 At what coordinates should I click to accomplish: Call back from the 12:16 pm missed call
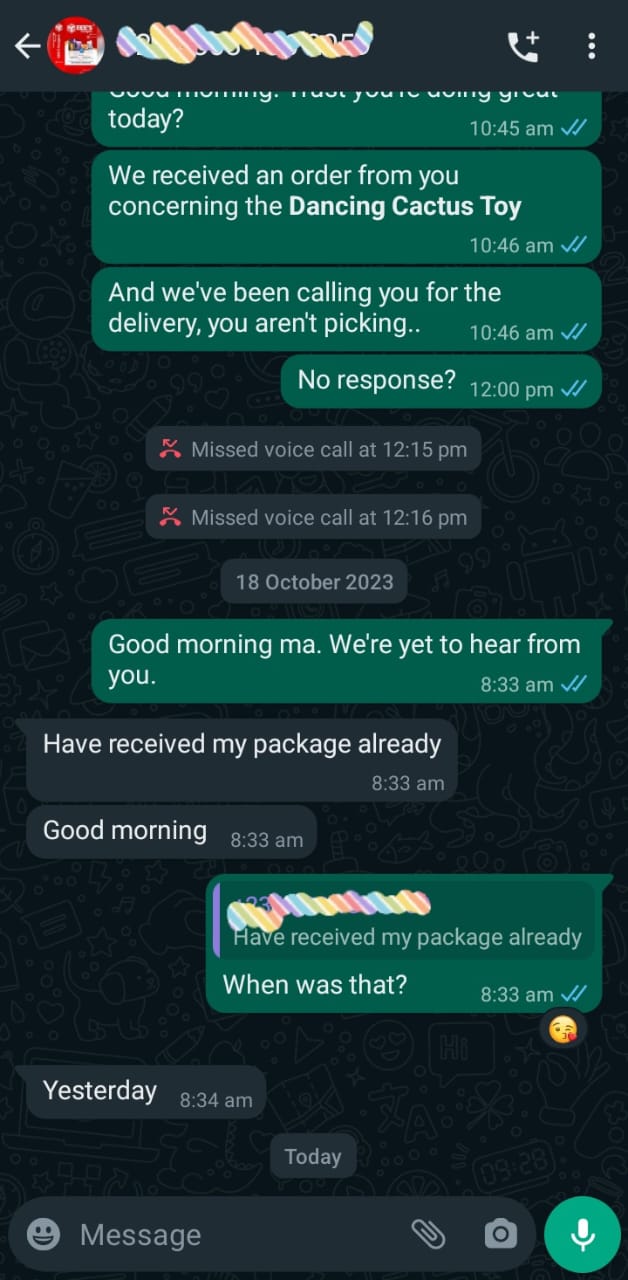pyautogui.click(x=314, y=518)
